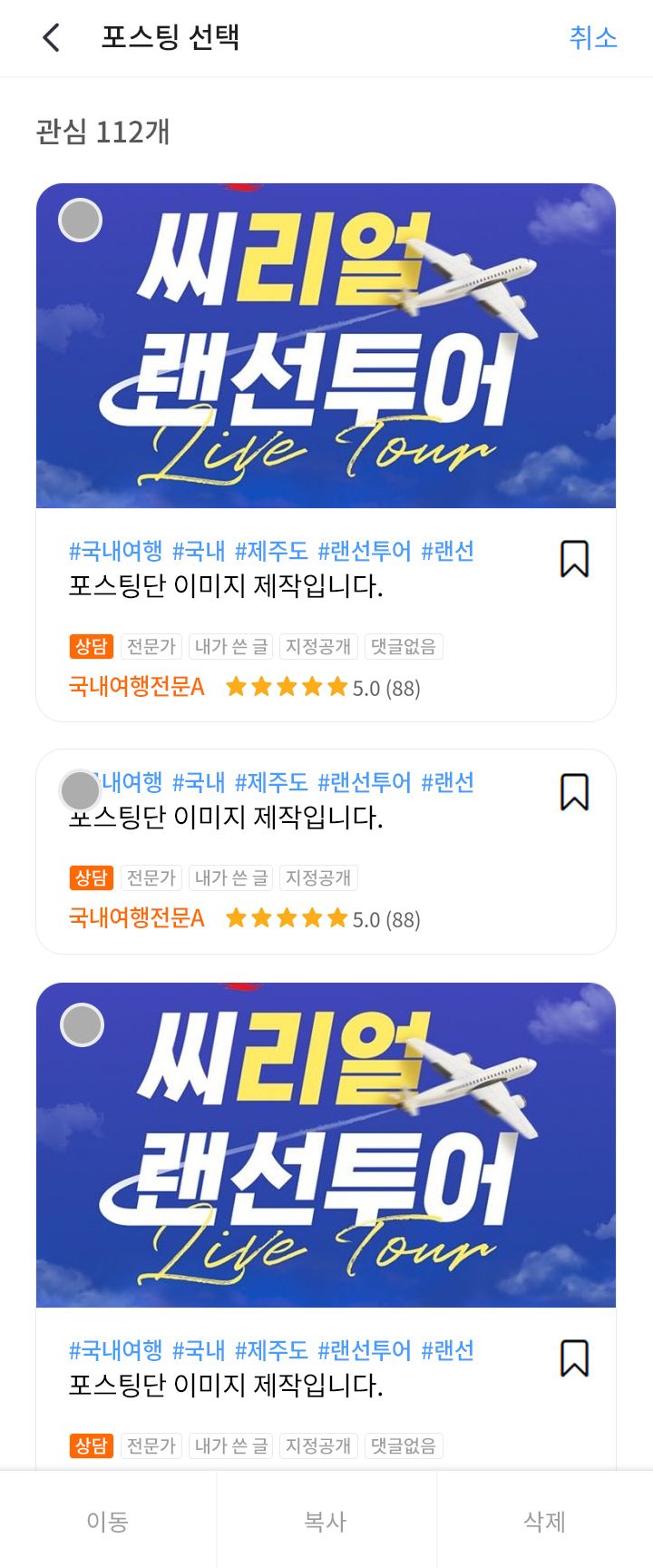Image resolution: width=653 pixels, height=1568 pixels.
Task: Select the image-less post's circle
Action: [81, 790]
